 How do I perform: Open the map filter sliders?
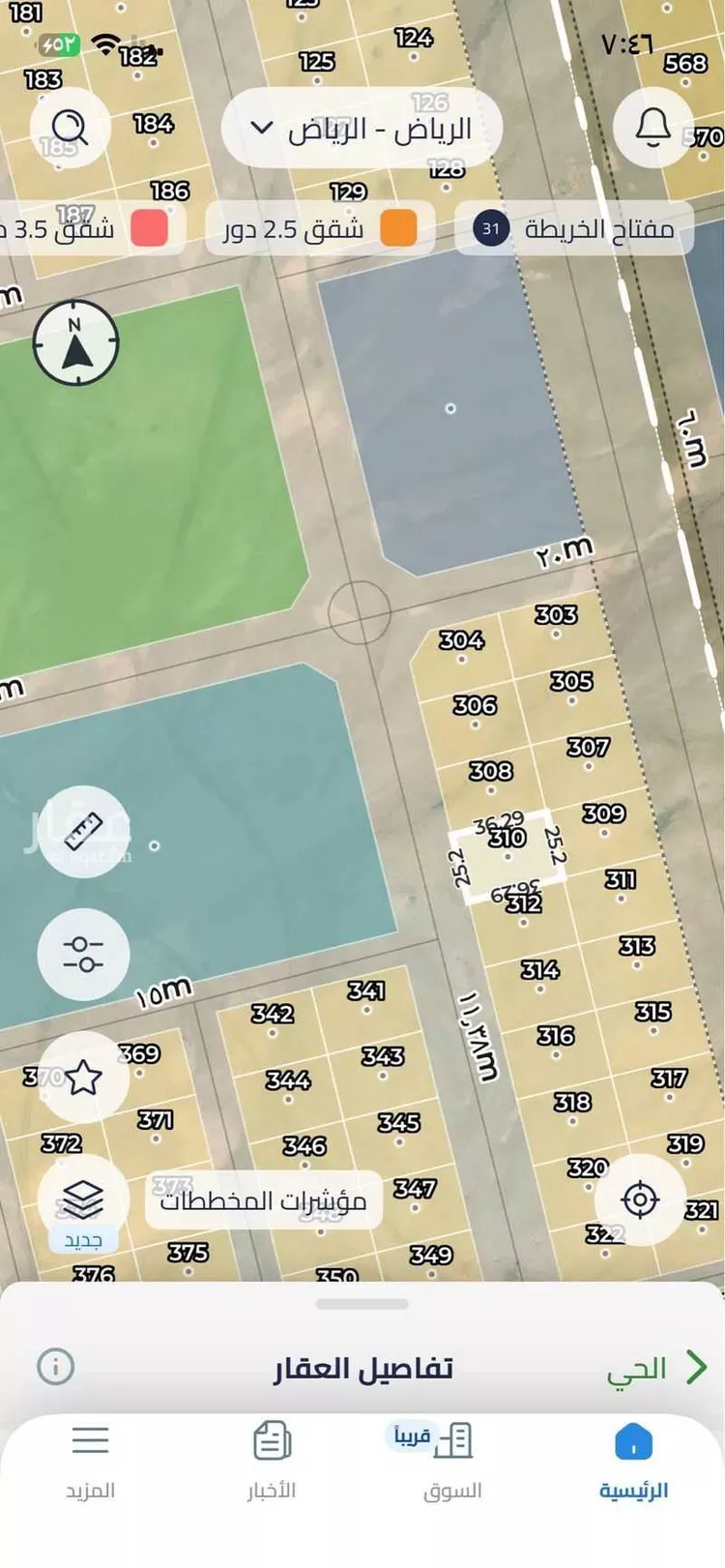(x=84, y=954)
